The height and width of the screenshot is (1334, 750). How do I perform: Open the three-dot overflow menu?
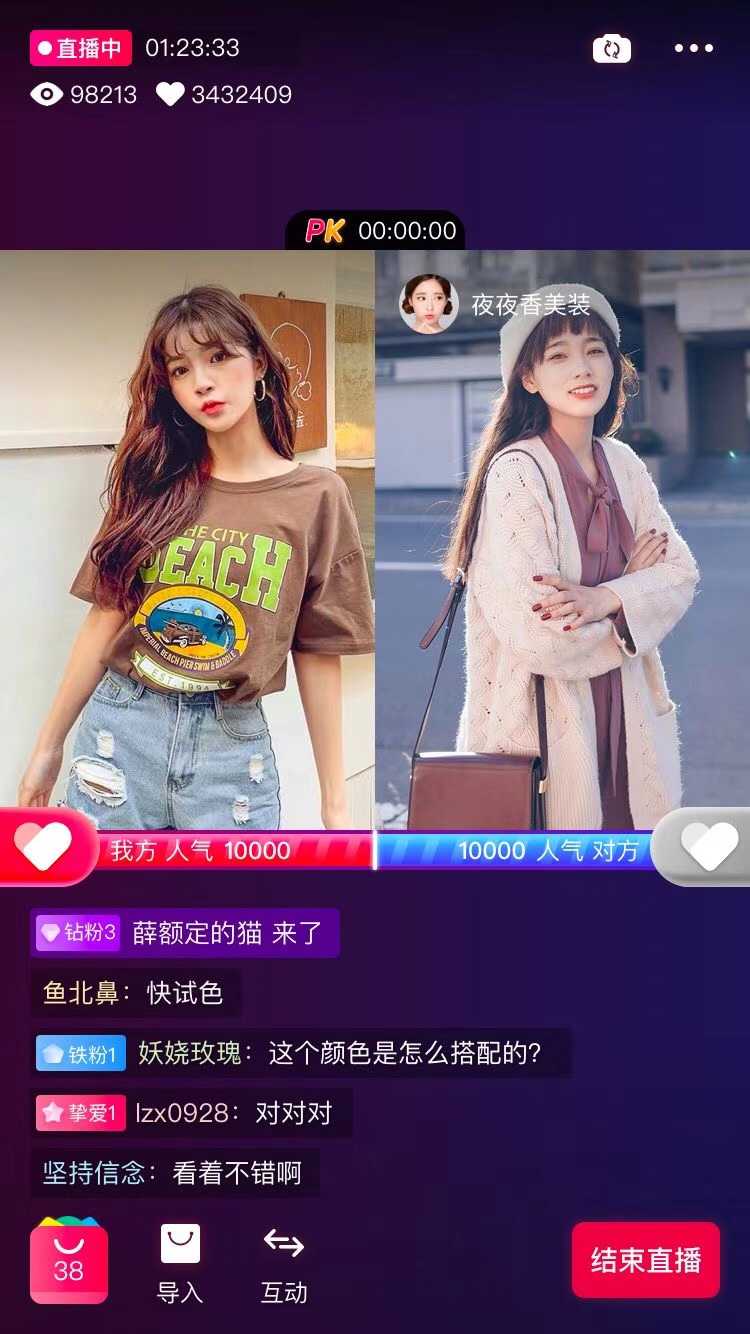[x=694, y=48]
